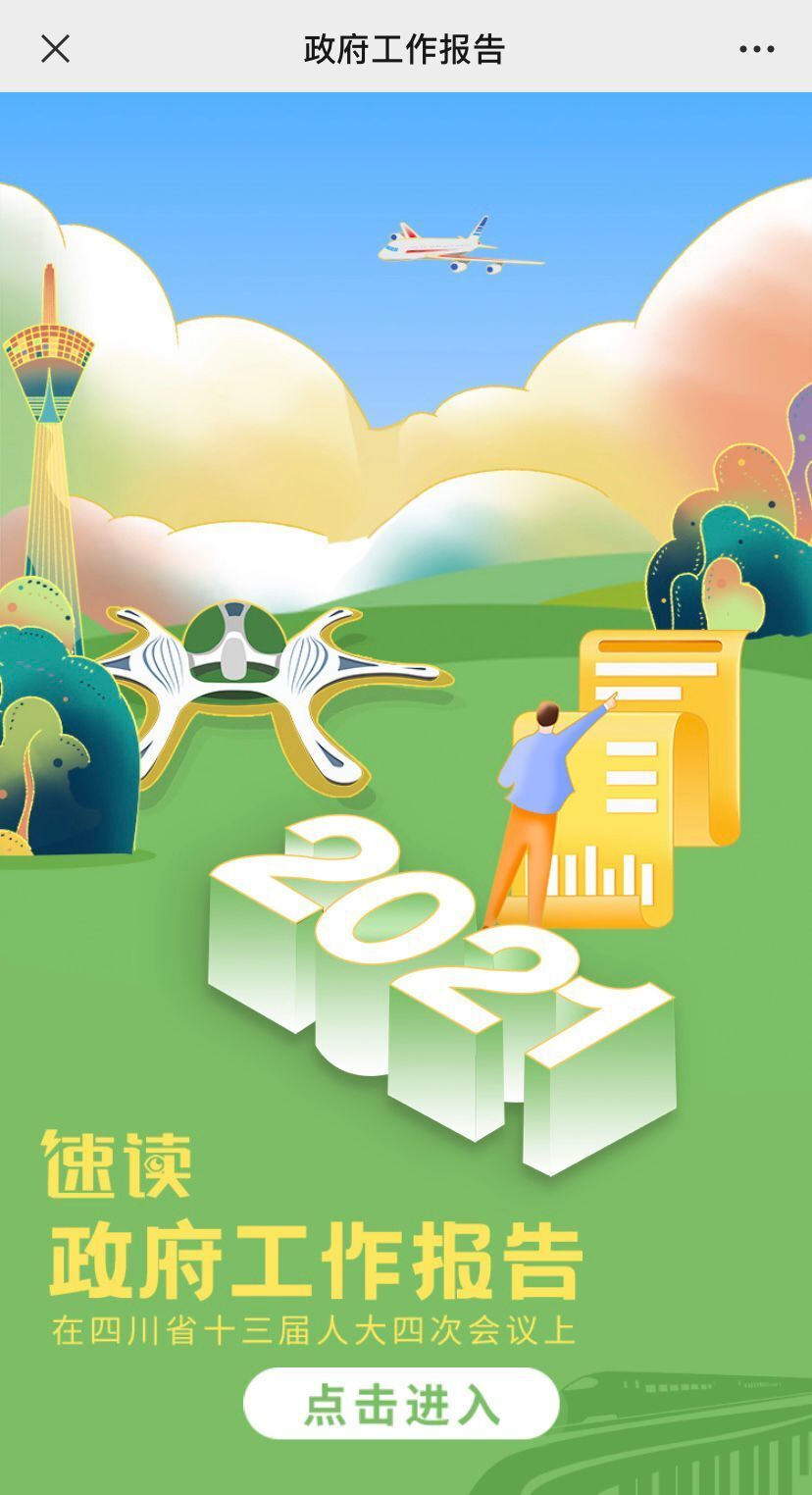This screenshot has width=812, height=1495.
Task: Close the 政府工作报告 page
Action: pos(55,48)
